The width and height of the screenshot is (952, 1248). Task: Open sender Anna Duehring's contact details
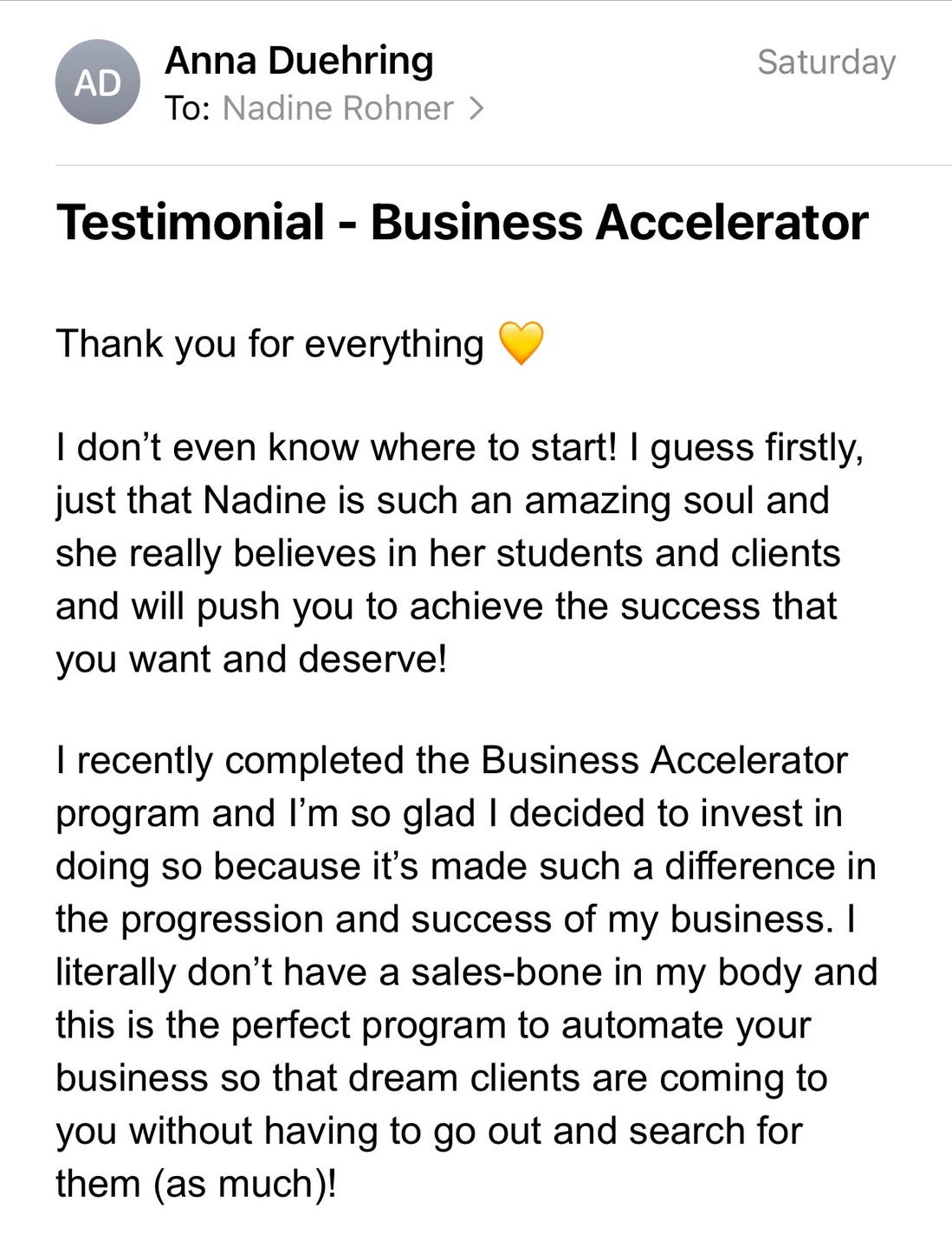[299, 61]
